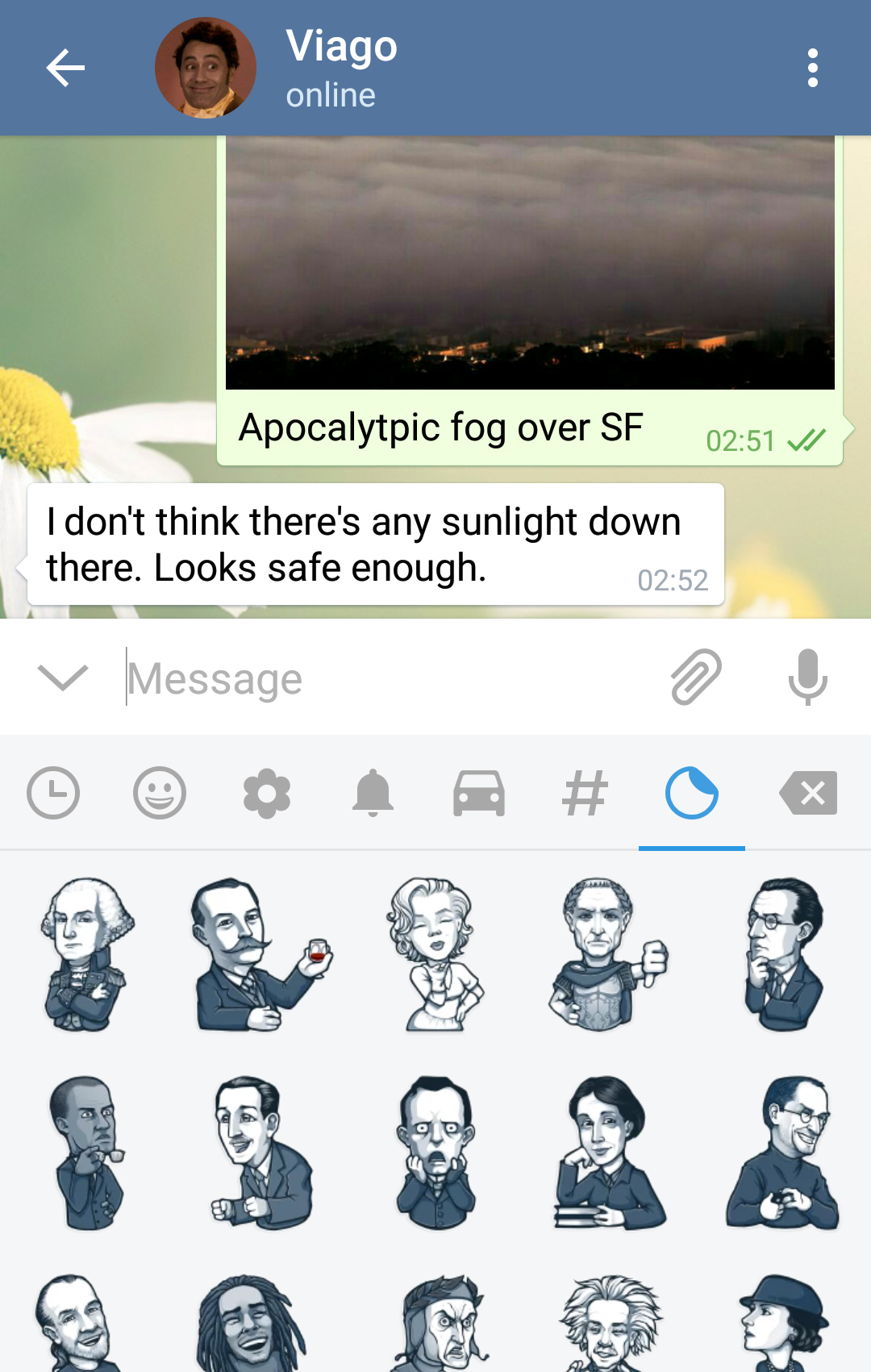Send the mustached man with drink sticker

(x=260, y=954)
